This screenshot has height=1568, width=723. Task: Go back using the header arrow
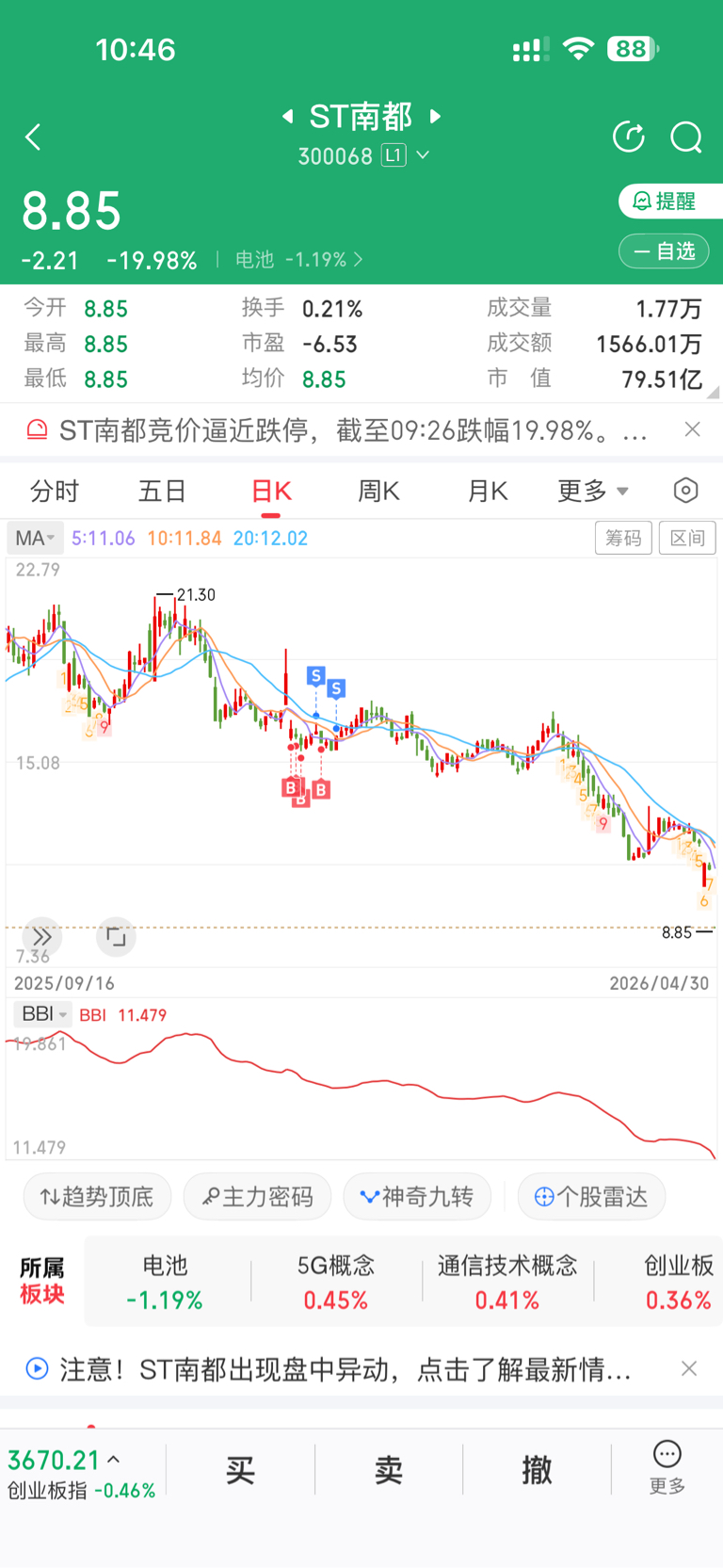tap(33, 137)
